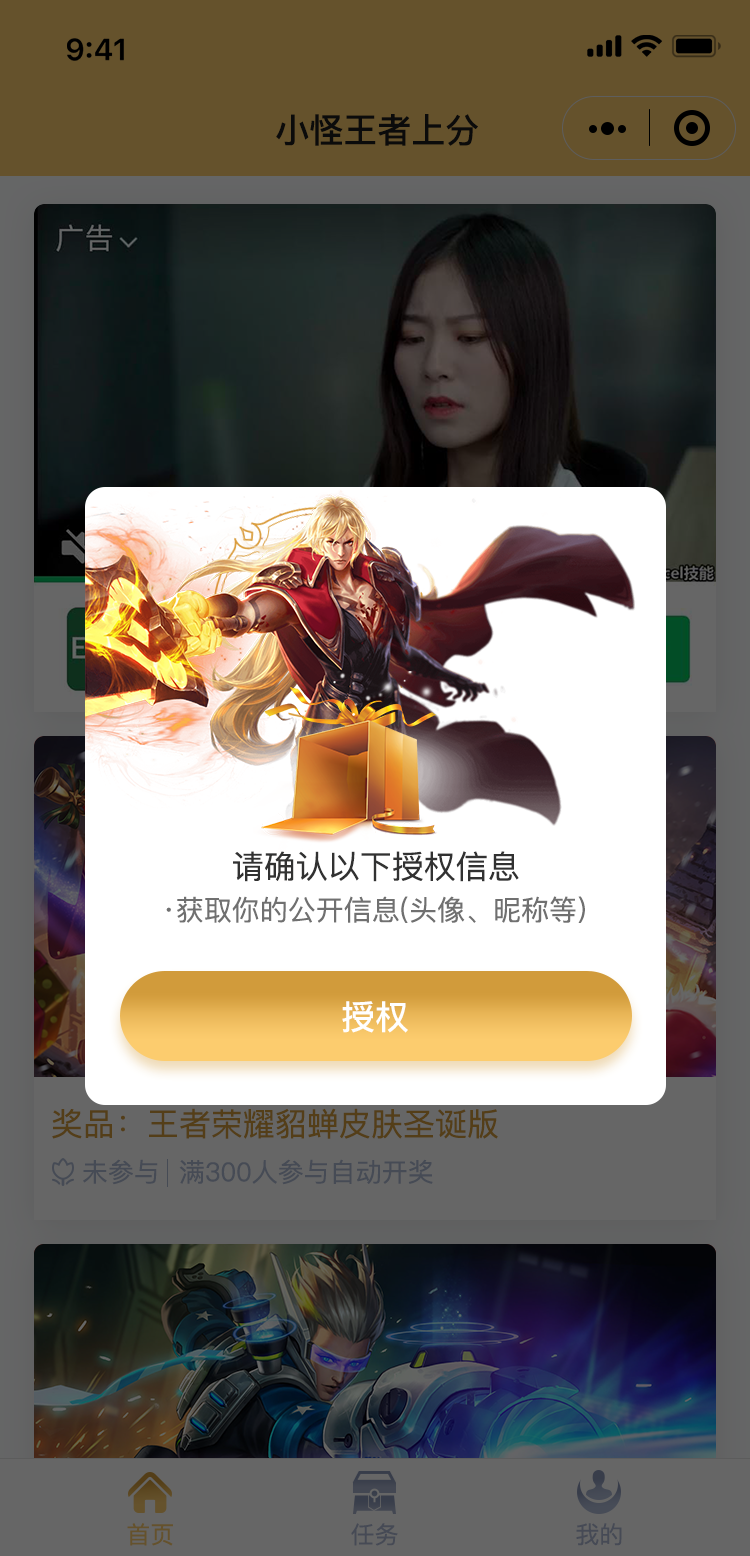This screenshot has width=750, height=1556.
Task: Expand the 广告 ad dropdown
Action: [97, 239]
